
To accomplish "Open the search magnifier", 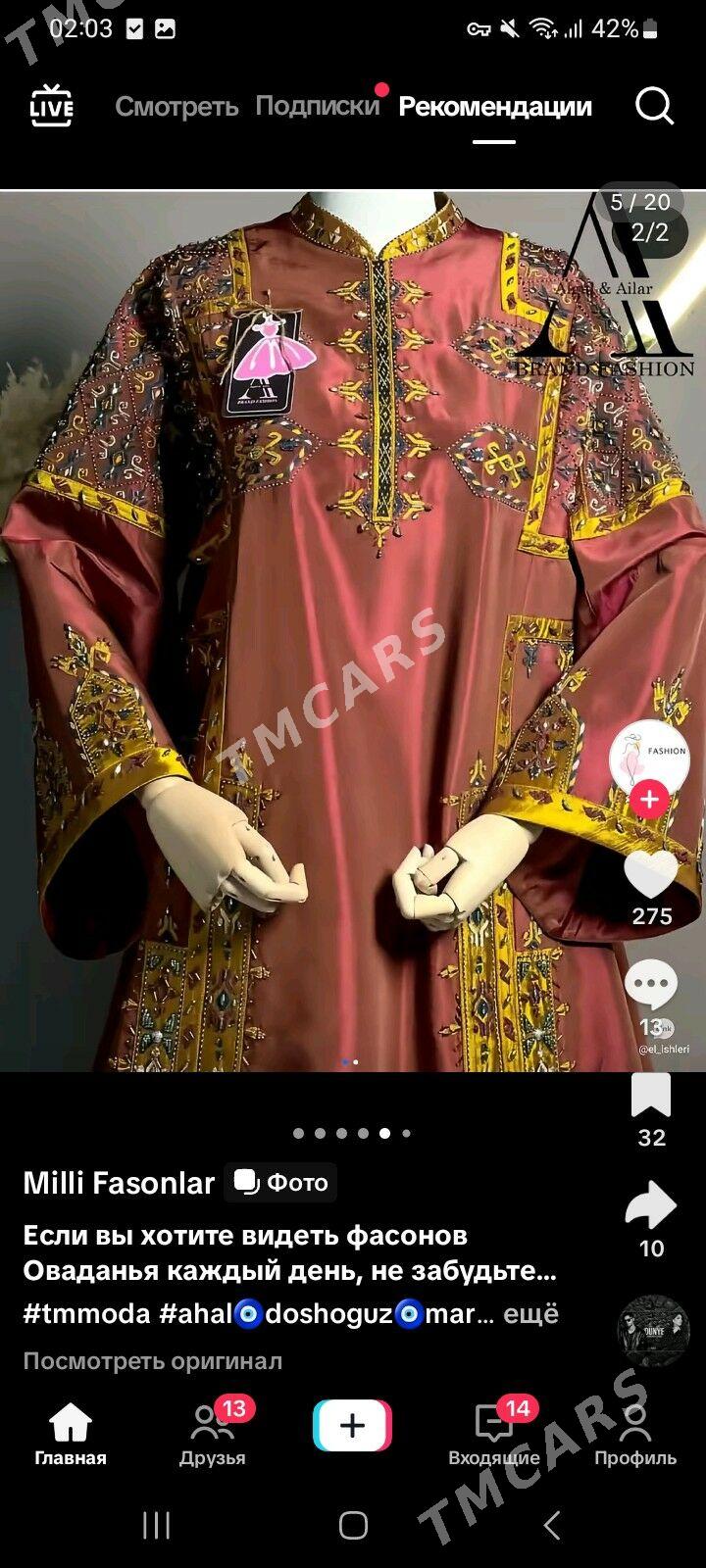I will coord(654,106).
